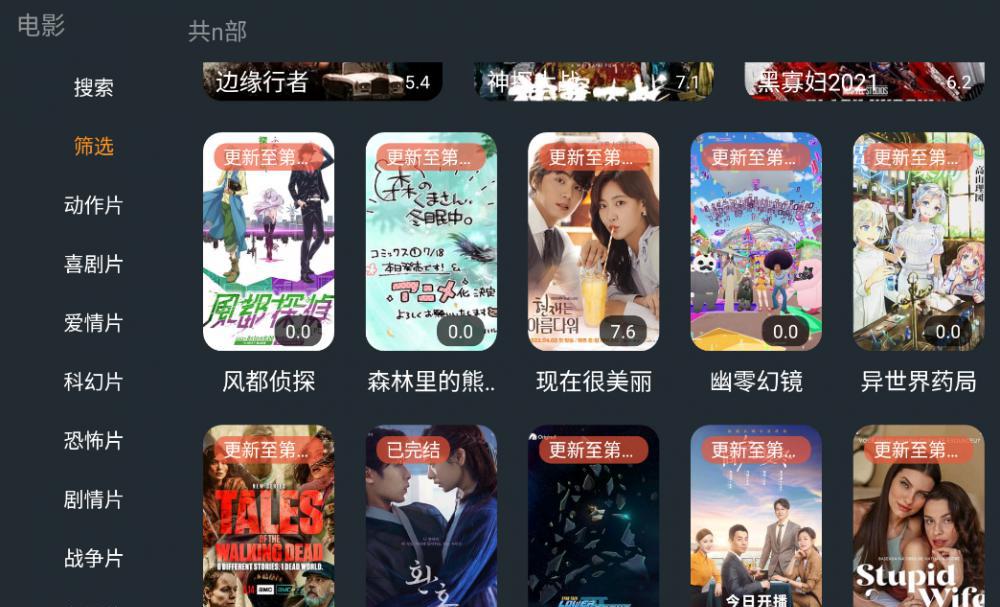The width and height of the screenshot is (1000, 607).
Task: Open the 爱情片 category
Action: tap(93, 324)
